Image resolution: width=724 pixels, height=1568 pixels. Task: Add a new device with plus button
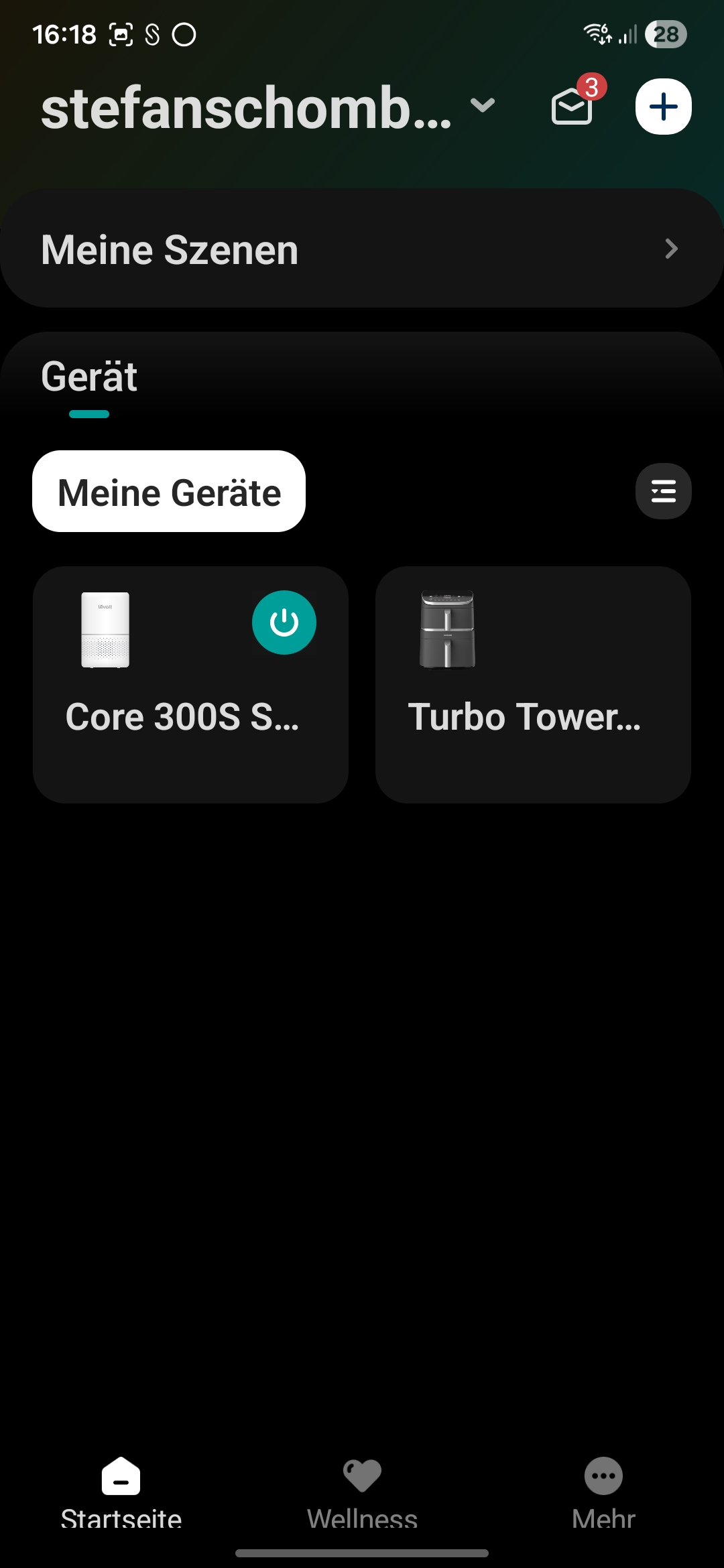(663, 107)
